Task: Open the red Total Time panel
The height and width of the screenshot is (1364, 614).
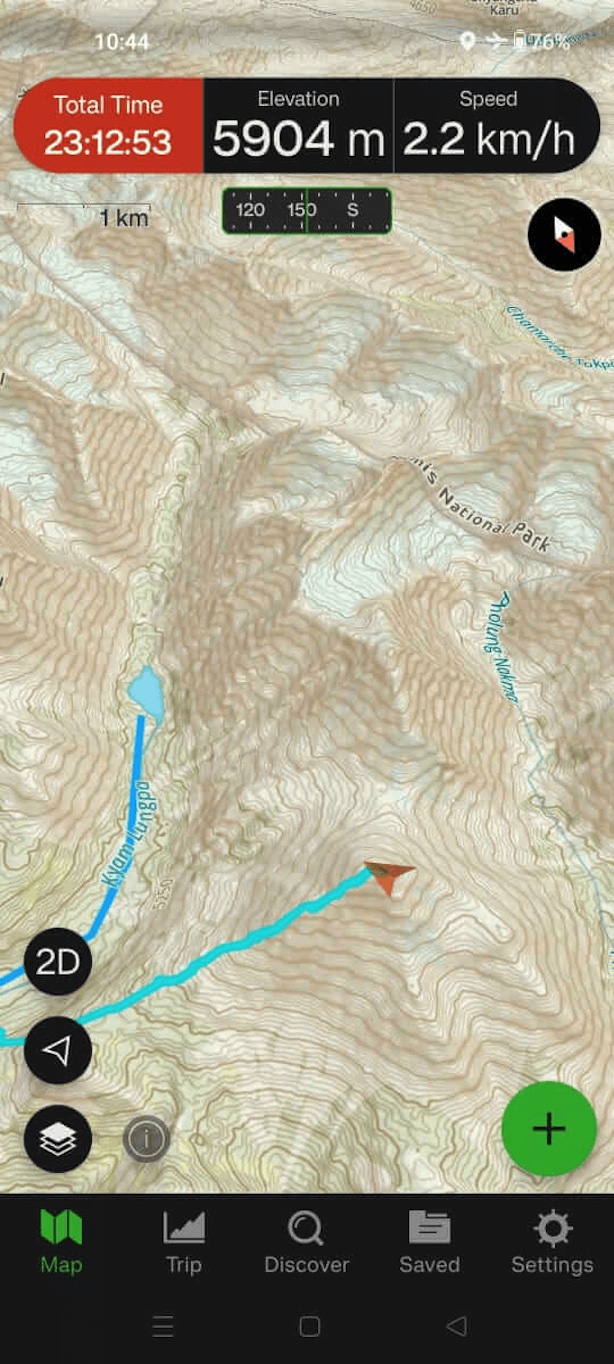Action: [x=108, y=126]
